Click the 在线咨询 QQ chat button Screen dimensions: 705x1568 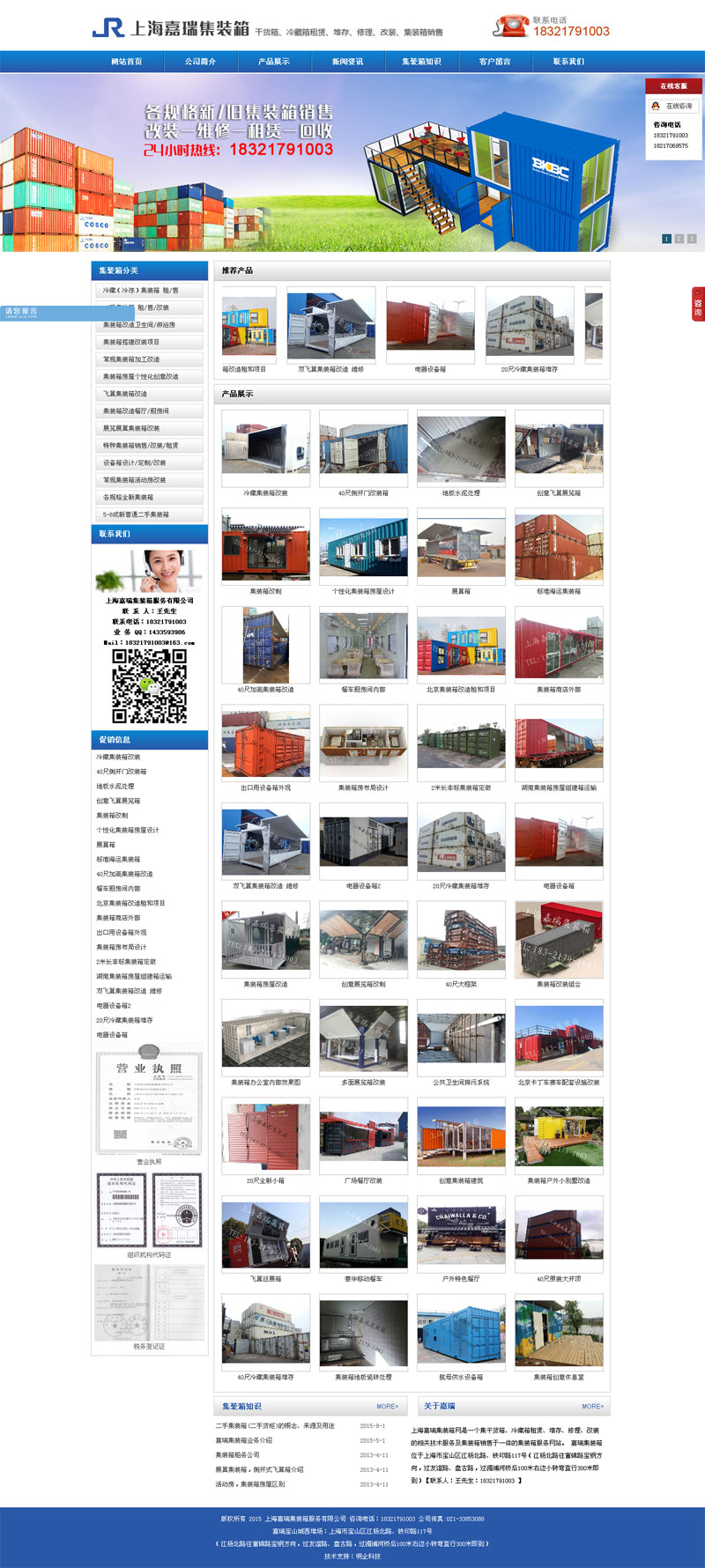point(674,106)
